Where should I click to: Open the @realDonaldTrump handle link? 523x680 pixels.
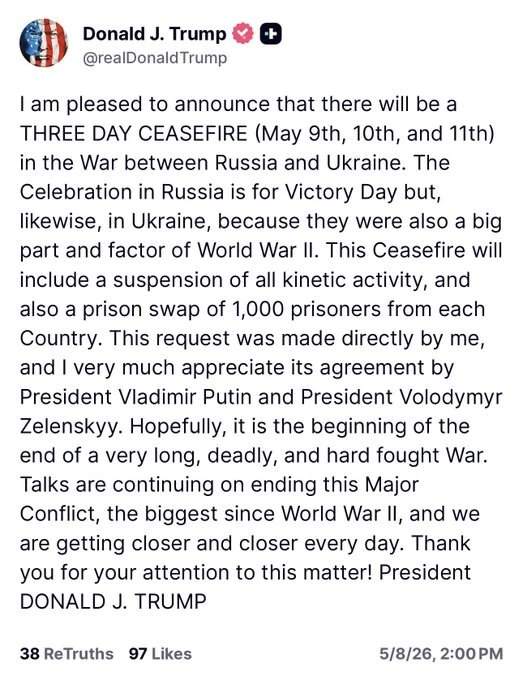click(x=155, y=58)
